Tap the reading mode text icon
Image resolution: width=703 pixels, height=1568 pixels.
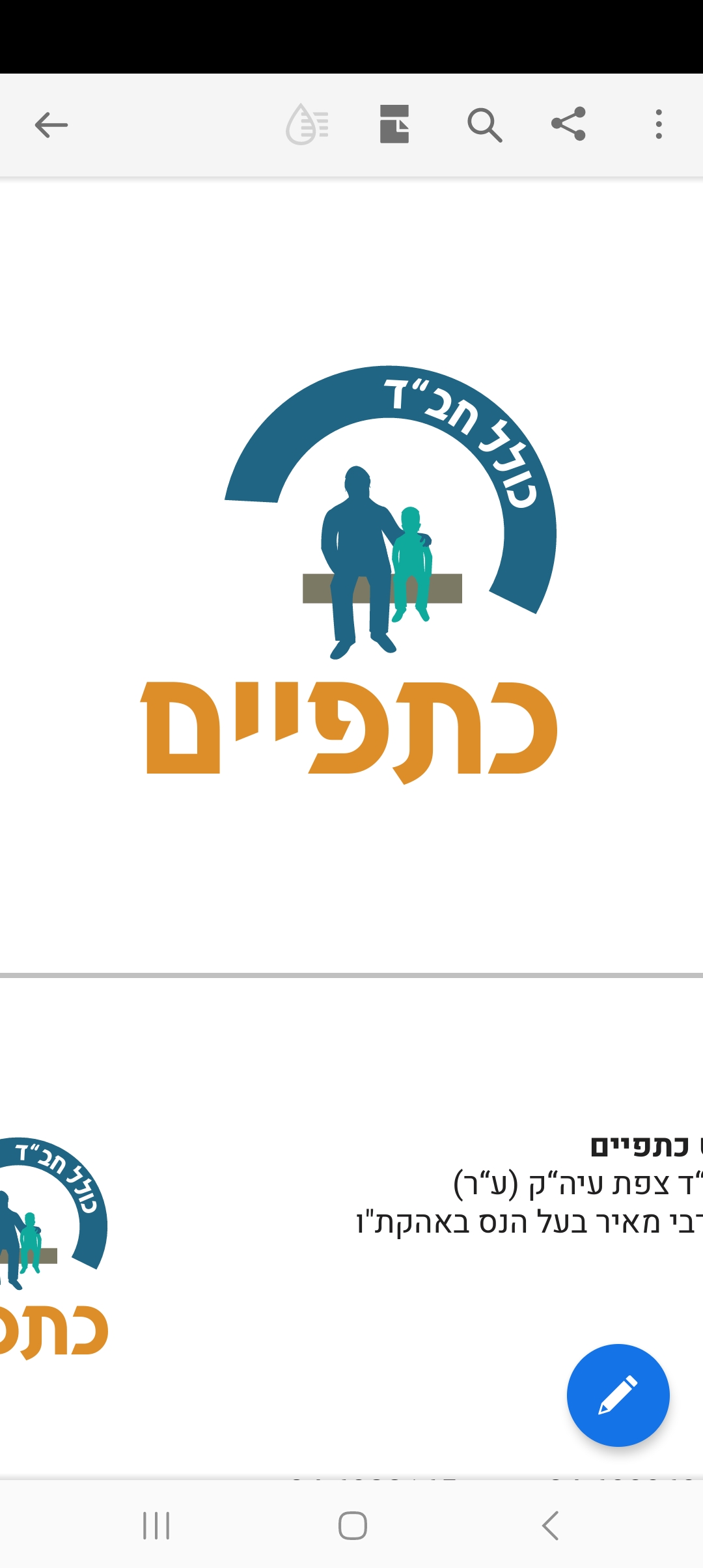(307, 124)
